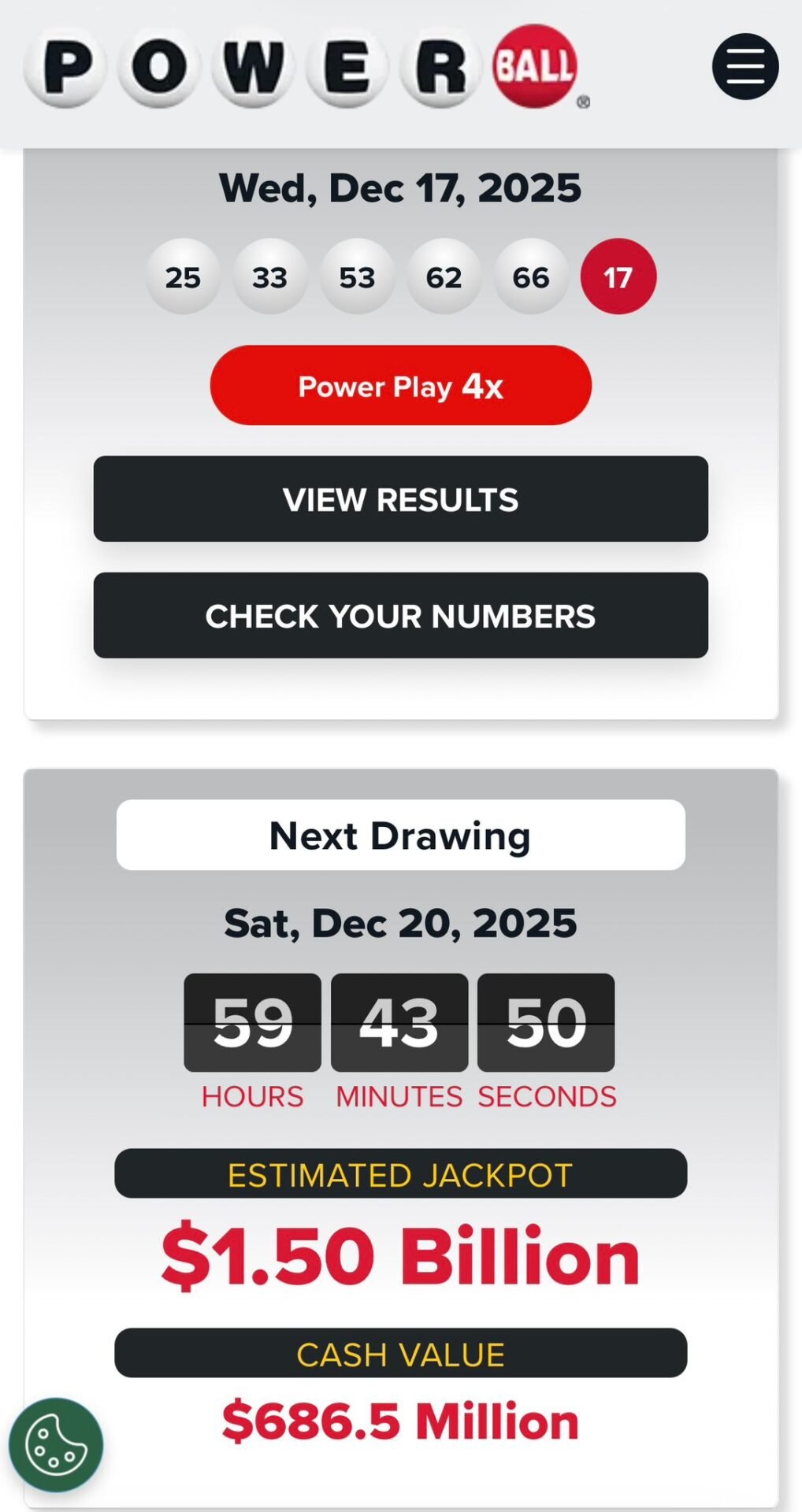Image resolution: width=802 pixels, height=1512 pixels.
Task: Select Check Your Numbers
Action: click(400, 616)
